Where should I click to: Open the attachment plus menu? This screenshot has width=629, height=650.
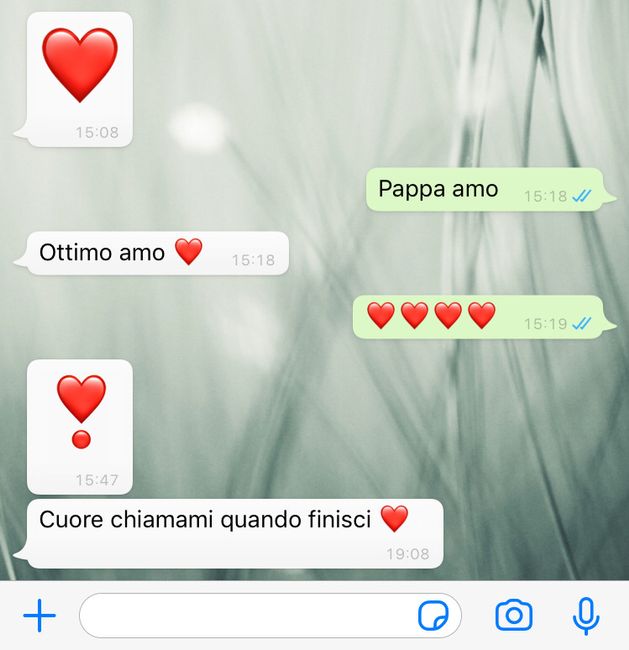tap(39, 615)
